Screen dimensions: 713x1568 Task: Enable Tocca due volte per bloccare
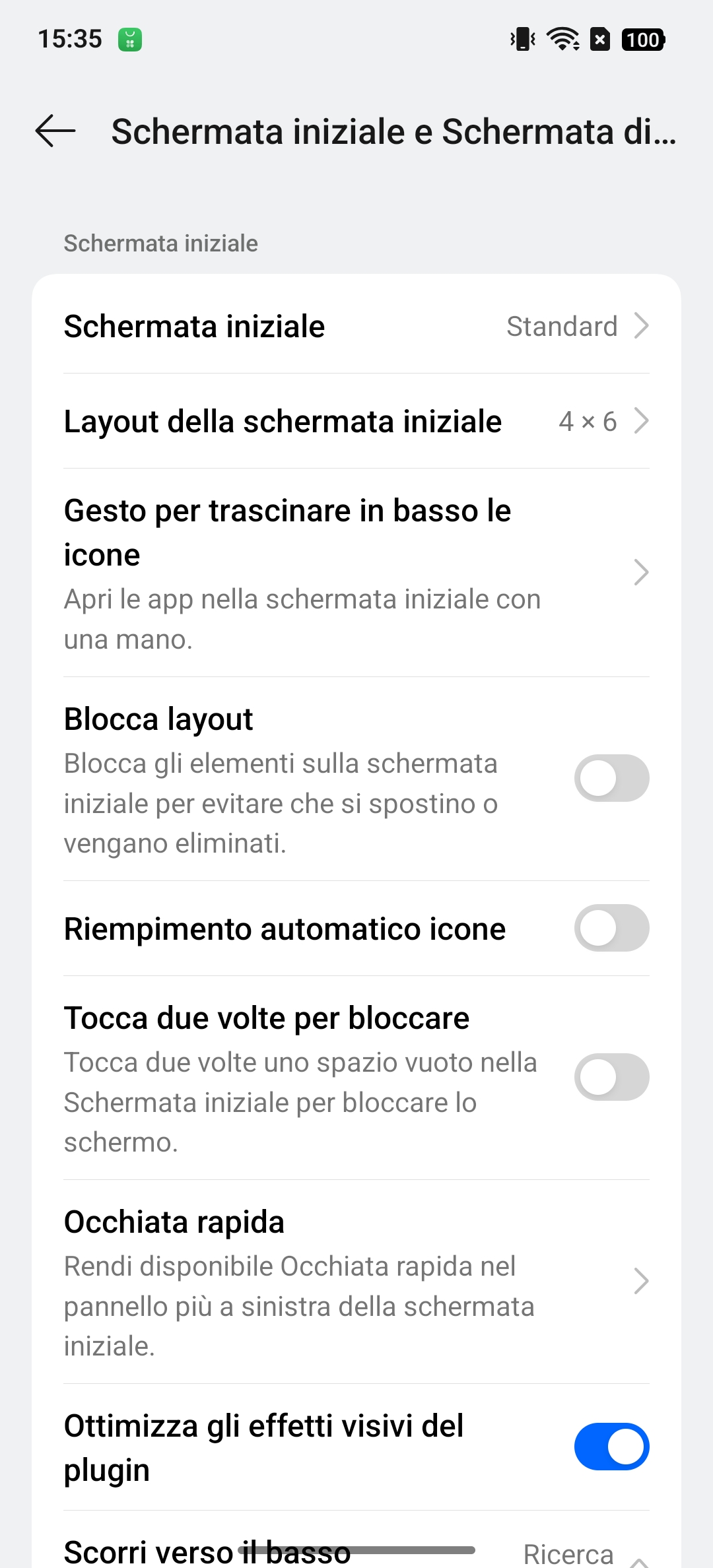pos(611,1077)
